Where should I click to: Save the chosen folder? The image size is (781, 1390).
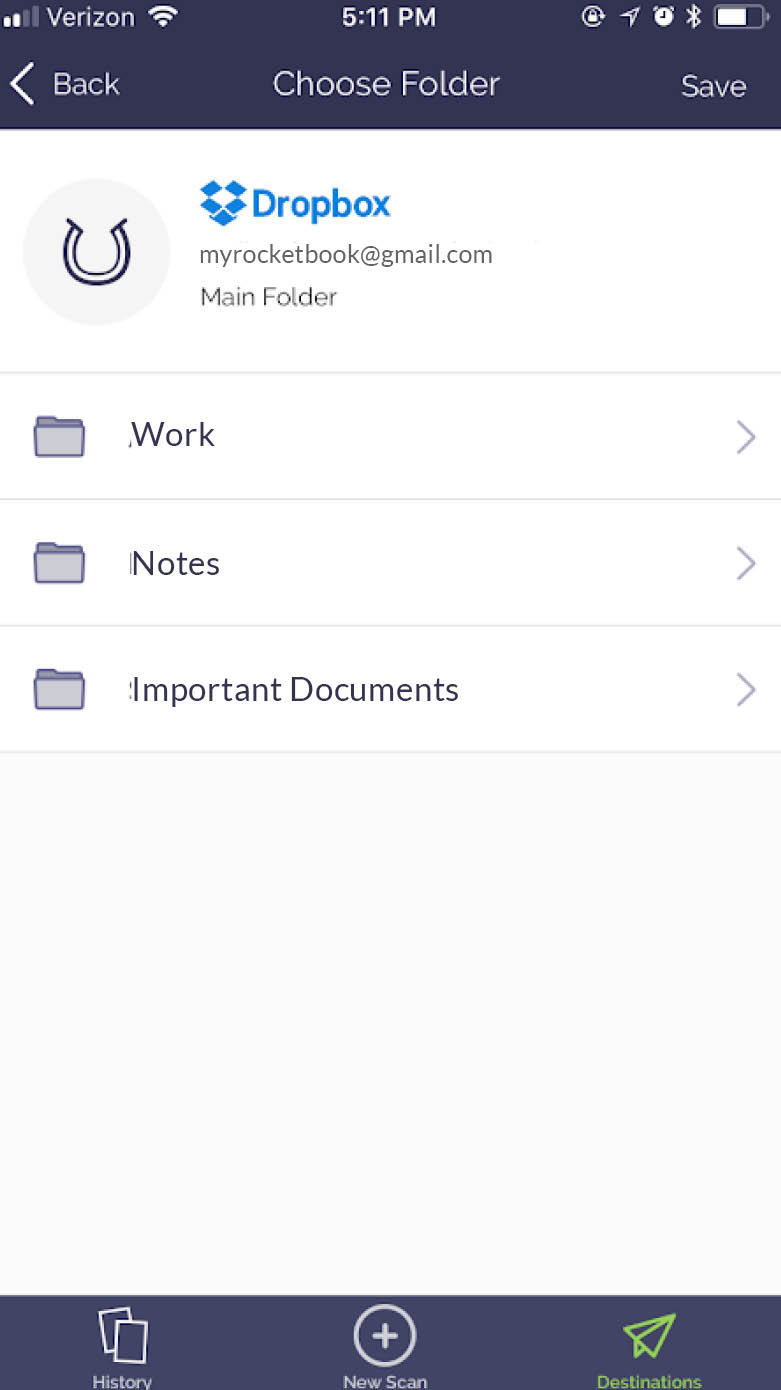point(713,86)
